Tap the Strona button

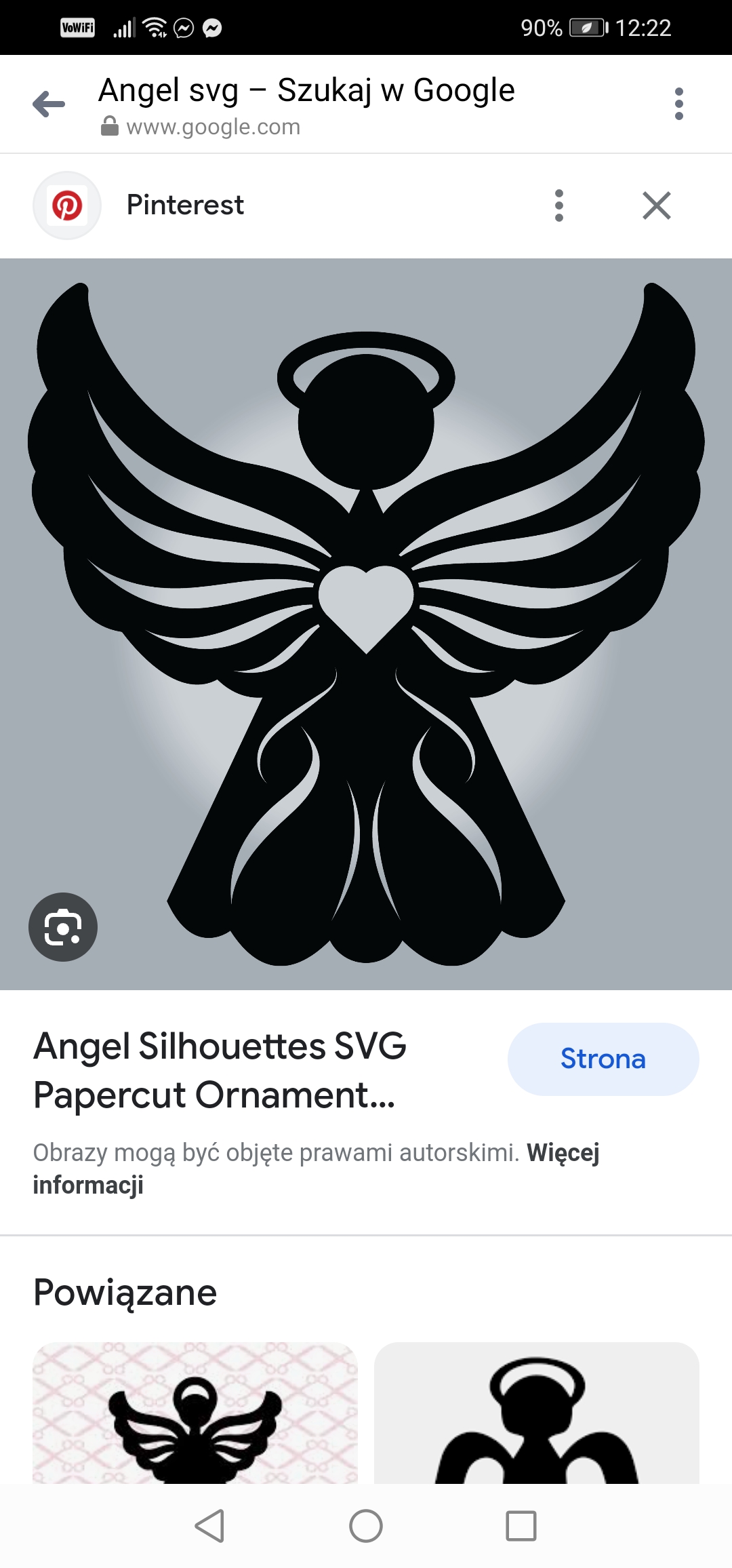(603, 1059)
